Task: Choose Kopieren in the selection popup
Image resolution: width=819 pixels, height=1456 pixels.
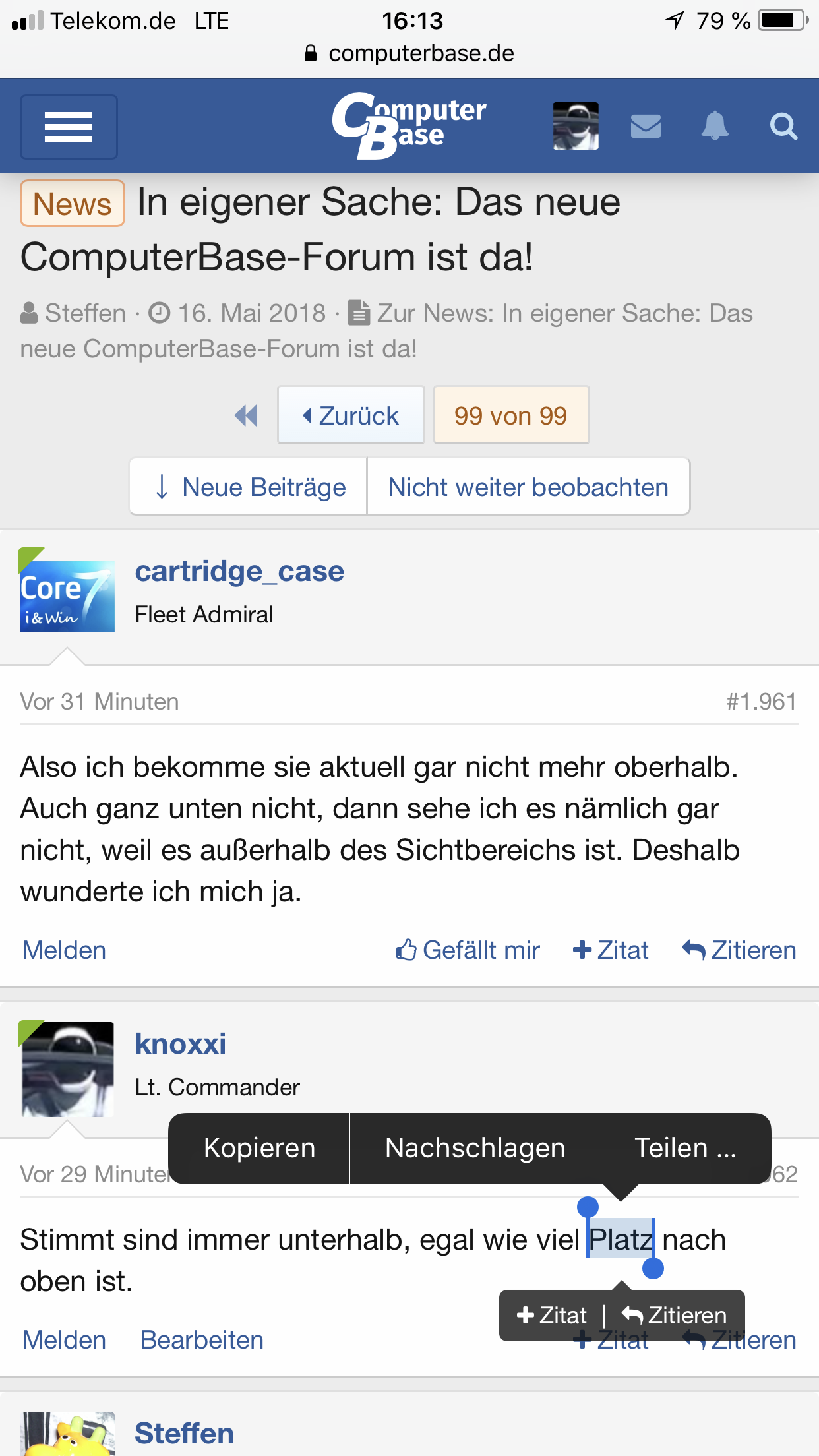Action: click(259, 1148)
